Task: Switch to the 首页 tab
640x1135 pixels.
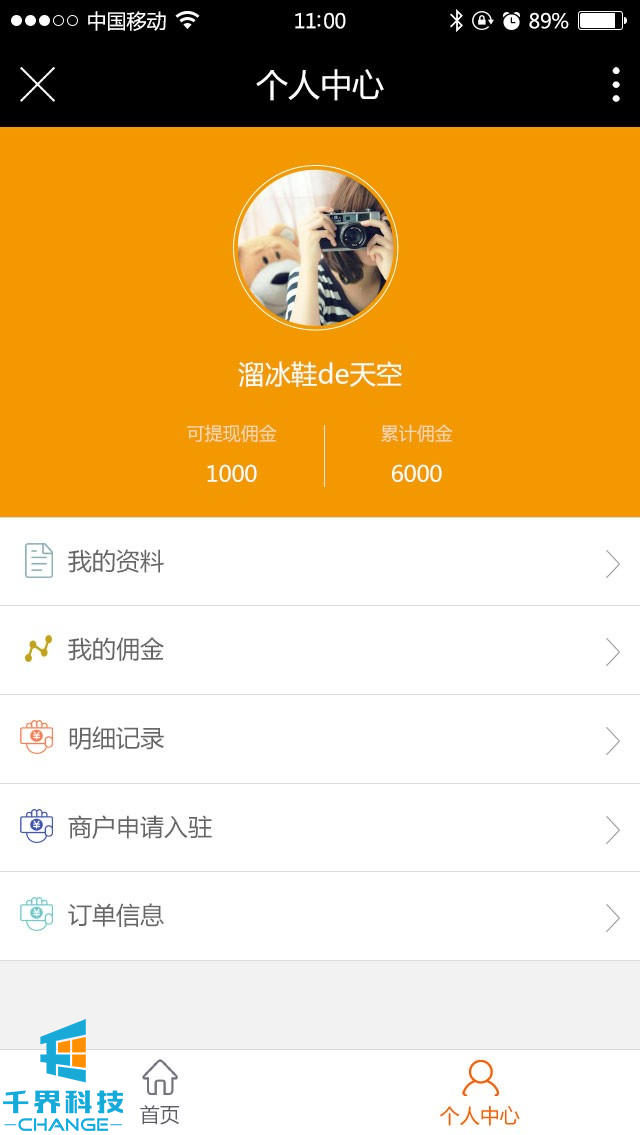Action: 160,1092
